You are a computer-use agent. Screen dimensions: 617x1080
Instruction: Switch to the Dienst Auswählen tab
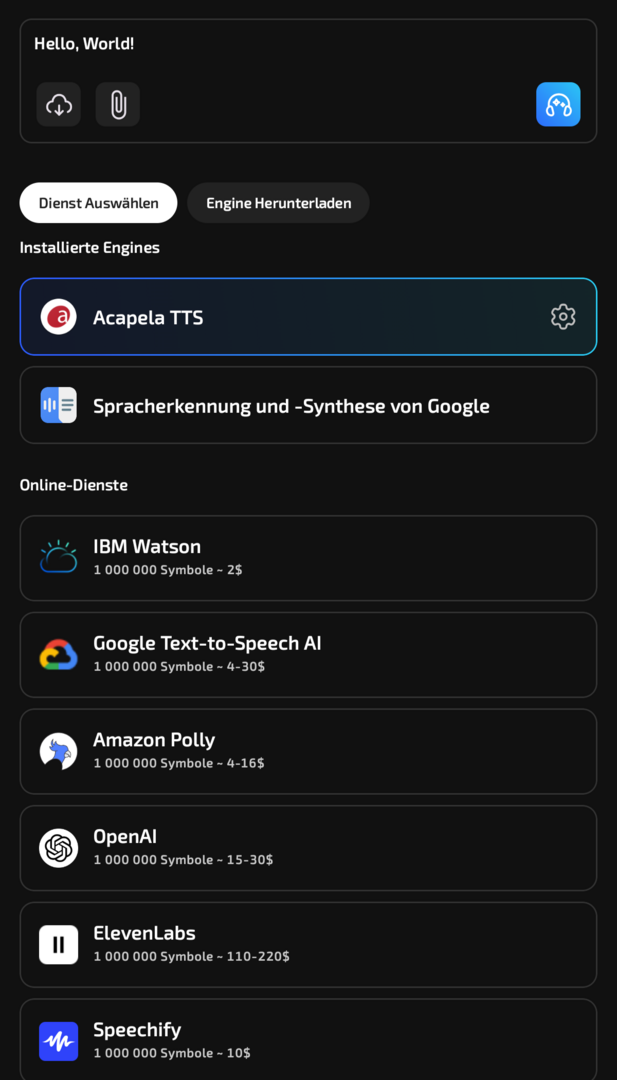pos(98,203)
